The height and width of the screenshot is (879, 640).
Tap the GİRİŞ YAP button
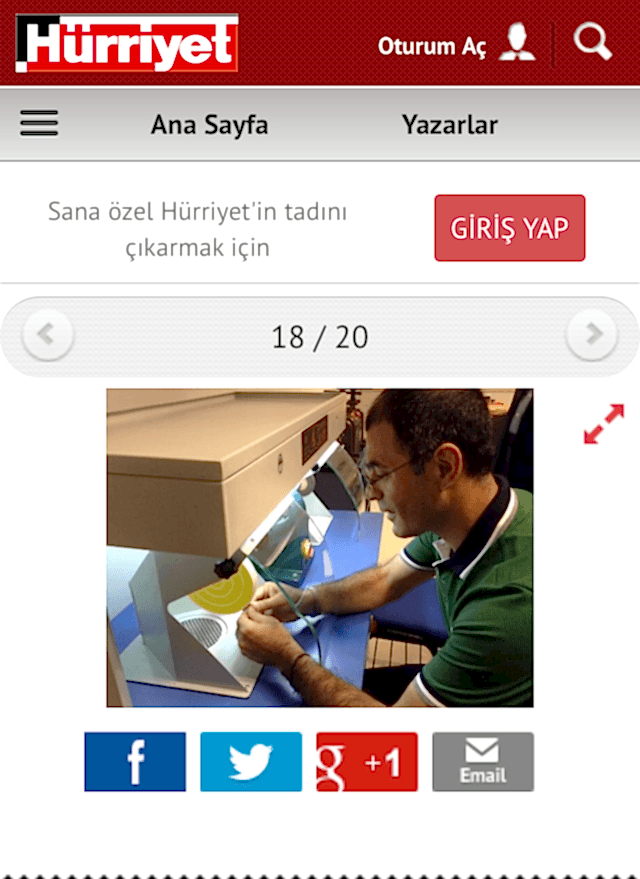pyautogui.click(x=509, y=228)
